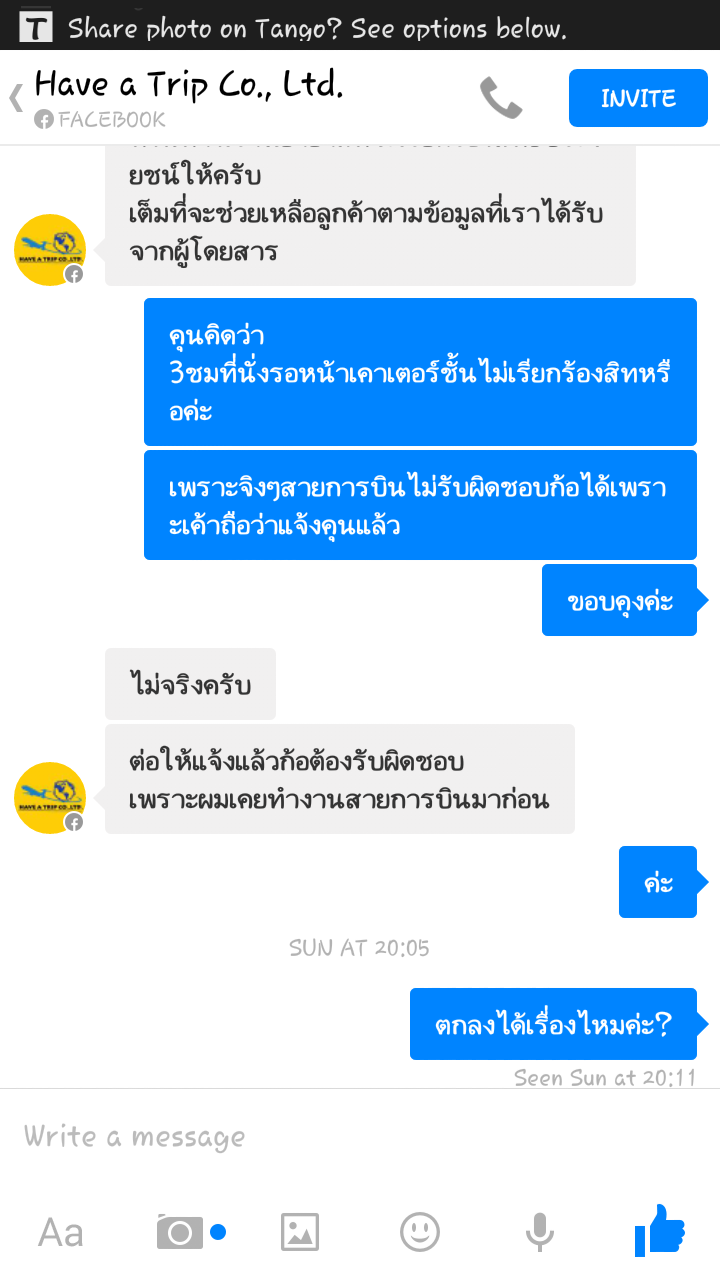This screenshot has height=1280, width=720.
Task: Go back using the left chevron
Action: [16, 98]
